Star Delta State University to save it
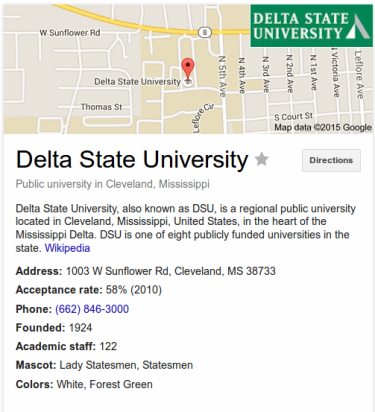 (x=262, y=159)
